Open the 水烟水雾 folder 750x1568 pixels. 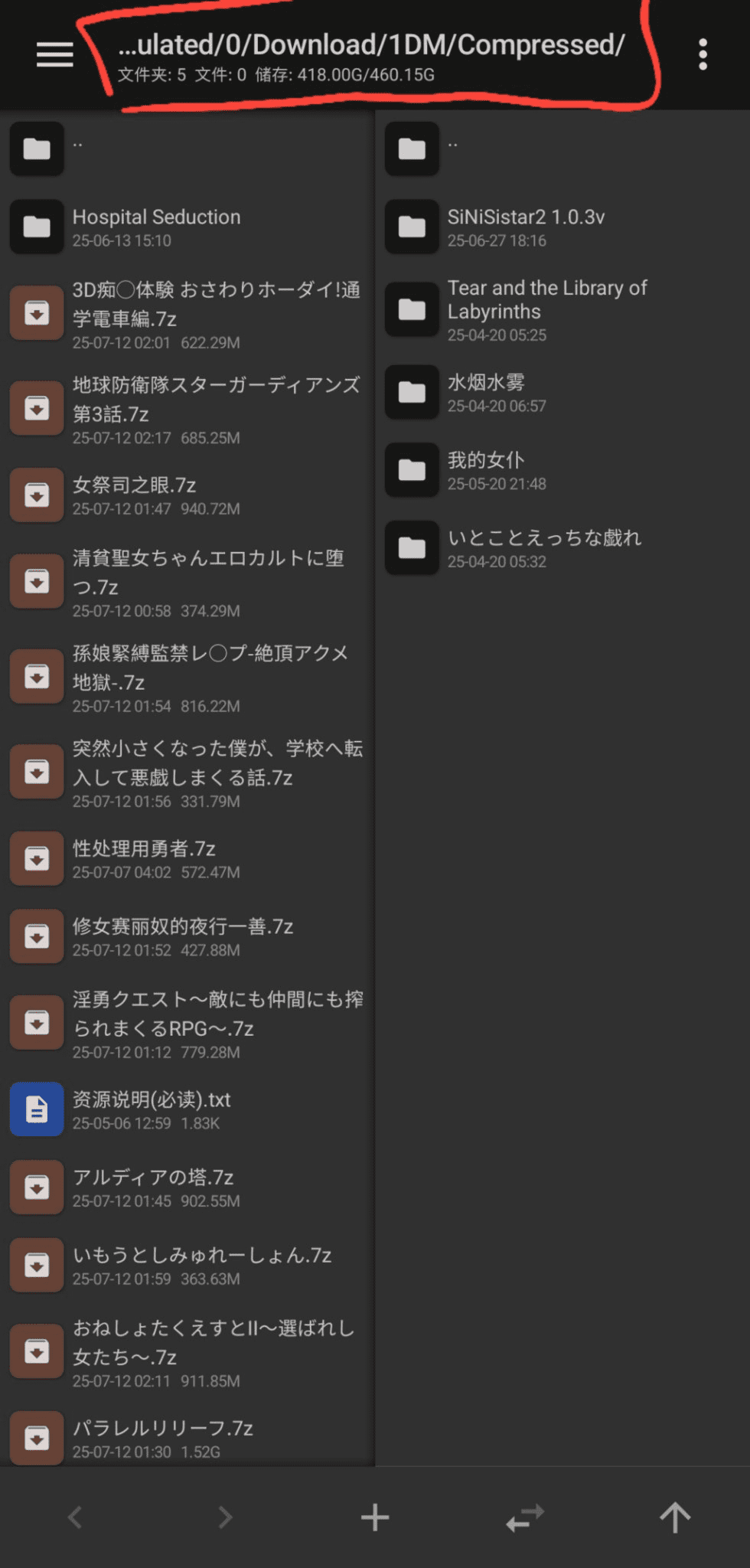[x=486, y=392]
